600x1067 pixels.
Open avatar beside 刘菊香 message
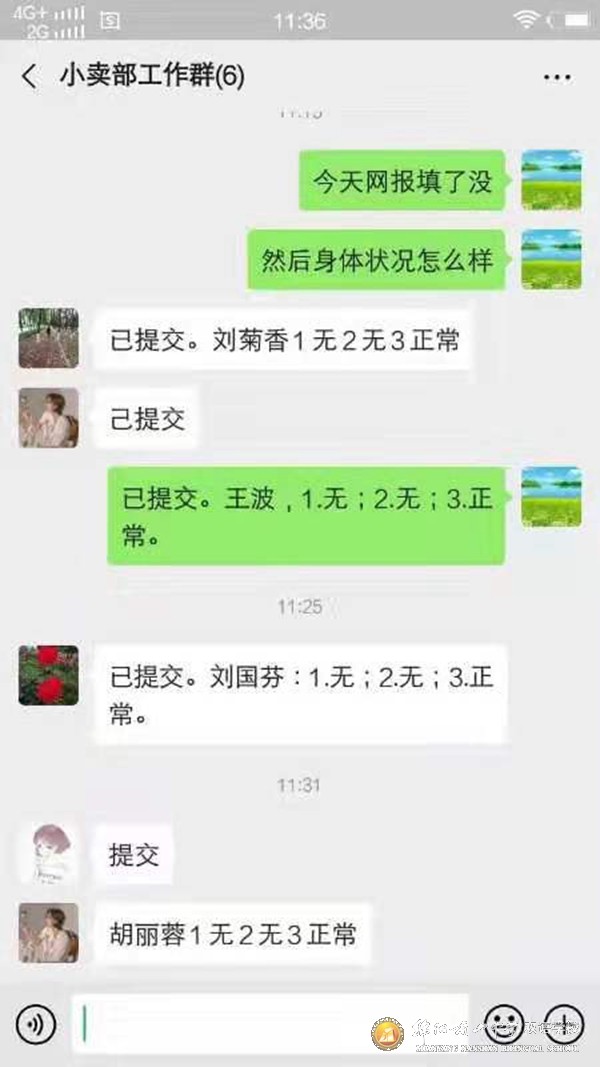point(48,338)
